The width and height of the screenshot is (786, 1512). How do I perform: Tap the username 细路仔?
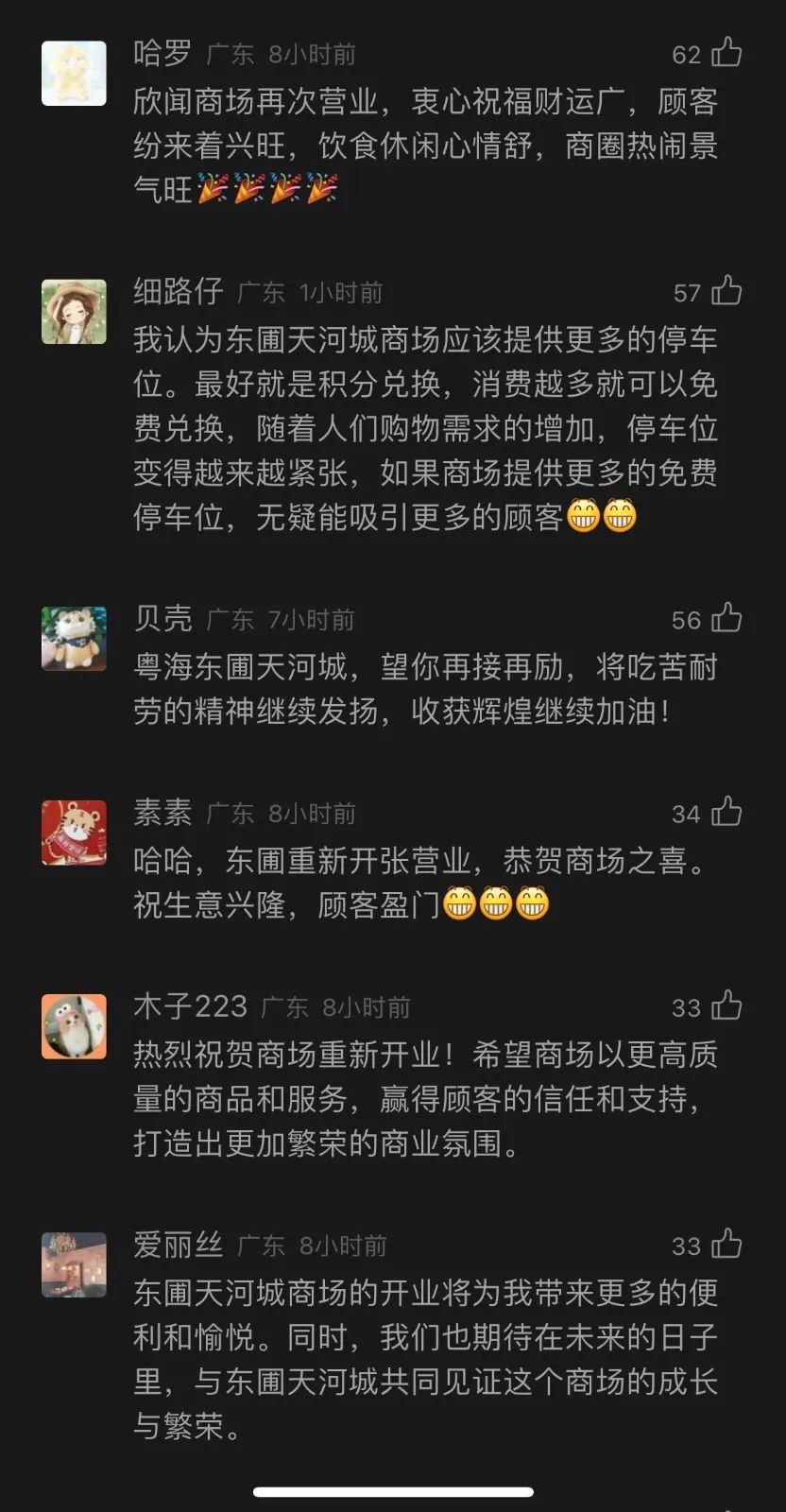pyautogui.click(x=178, y=291)
